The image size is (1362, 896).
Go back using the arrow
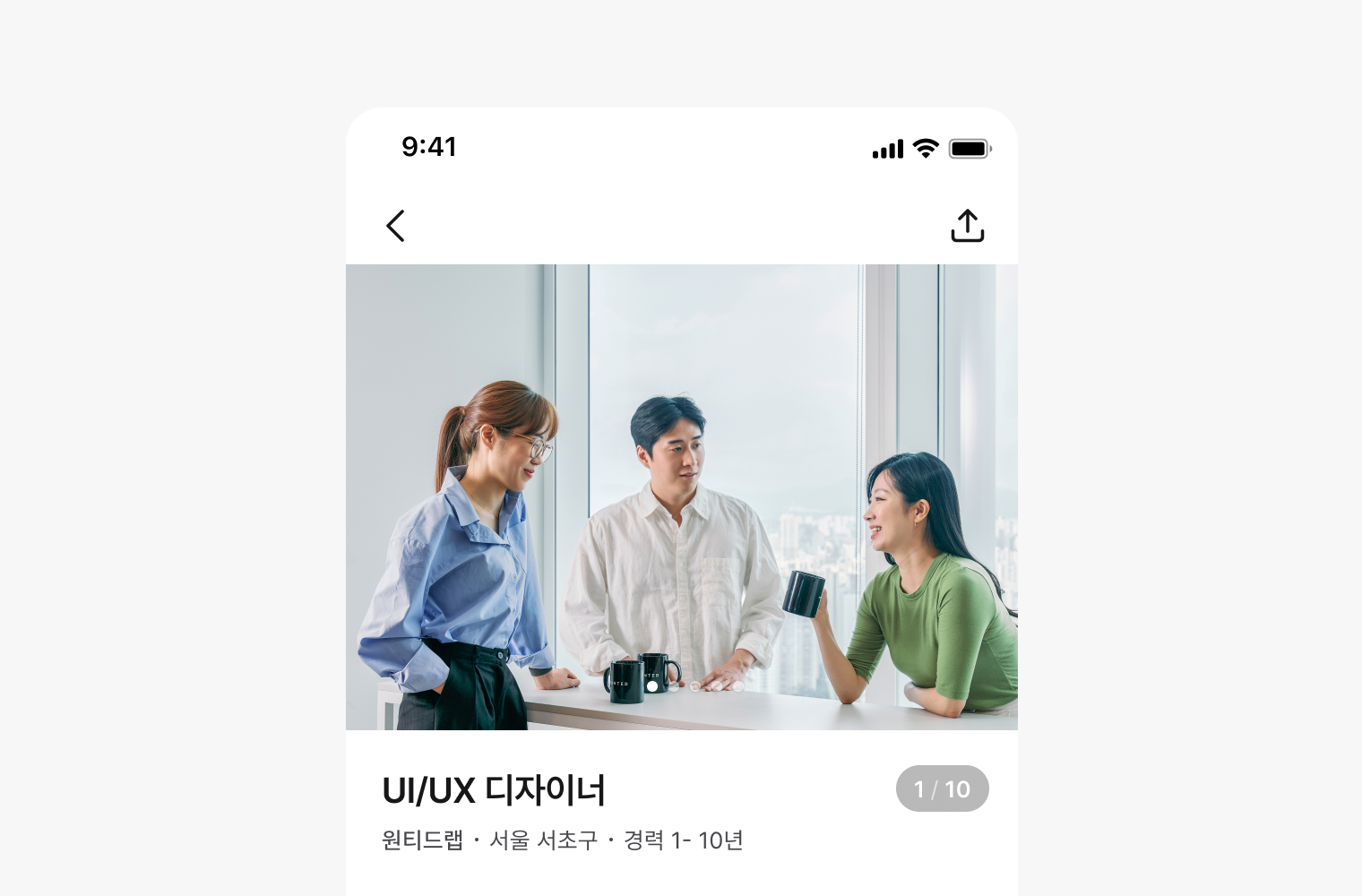pos(395,226)
